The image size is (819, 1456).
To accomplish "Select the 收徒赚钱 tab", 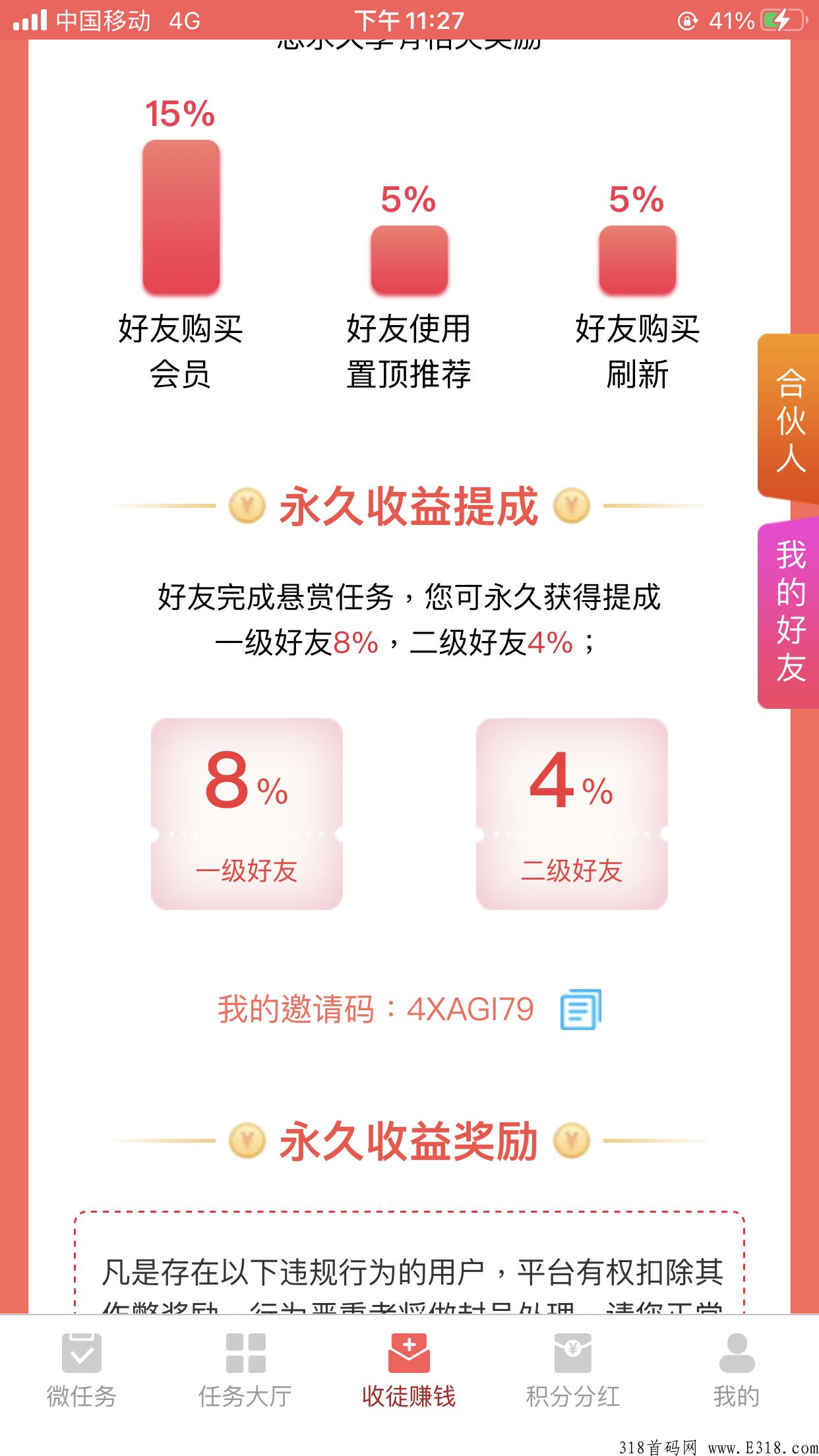I will pos(409,1370).
